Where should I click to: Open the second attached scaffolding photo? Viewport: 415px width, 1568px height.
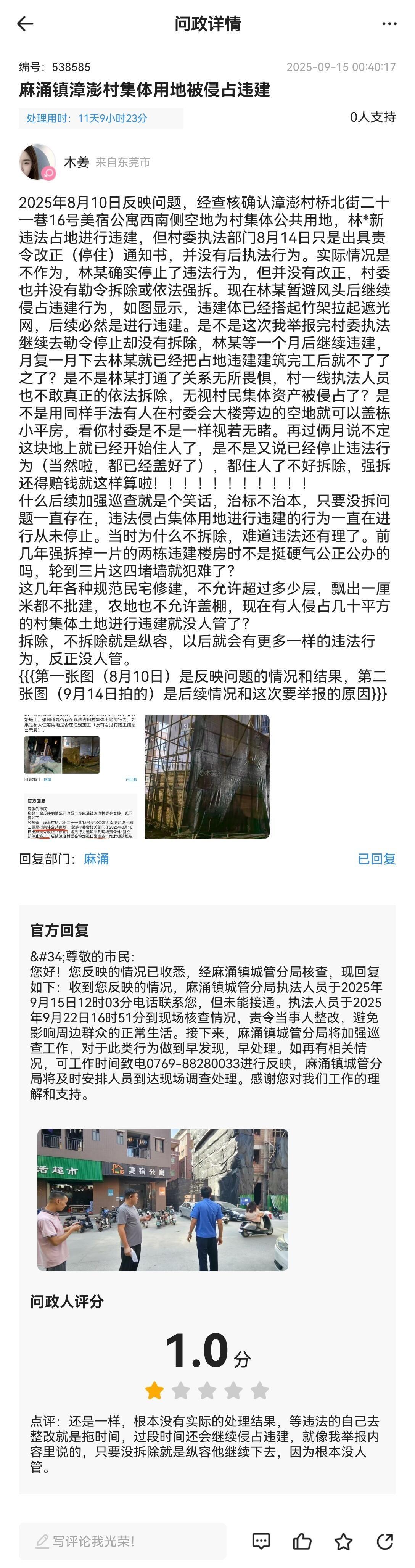(207, 777)
